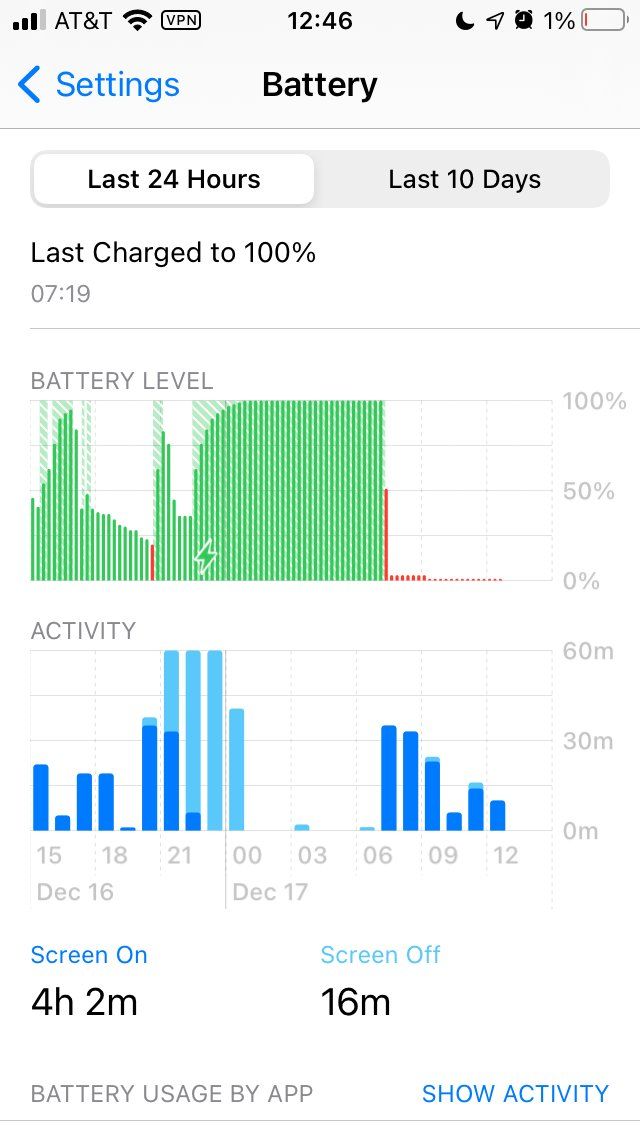Select the Last 24 Hours segment

click(174, 180)
